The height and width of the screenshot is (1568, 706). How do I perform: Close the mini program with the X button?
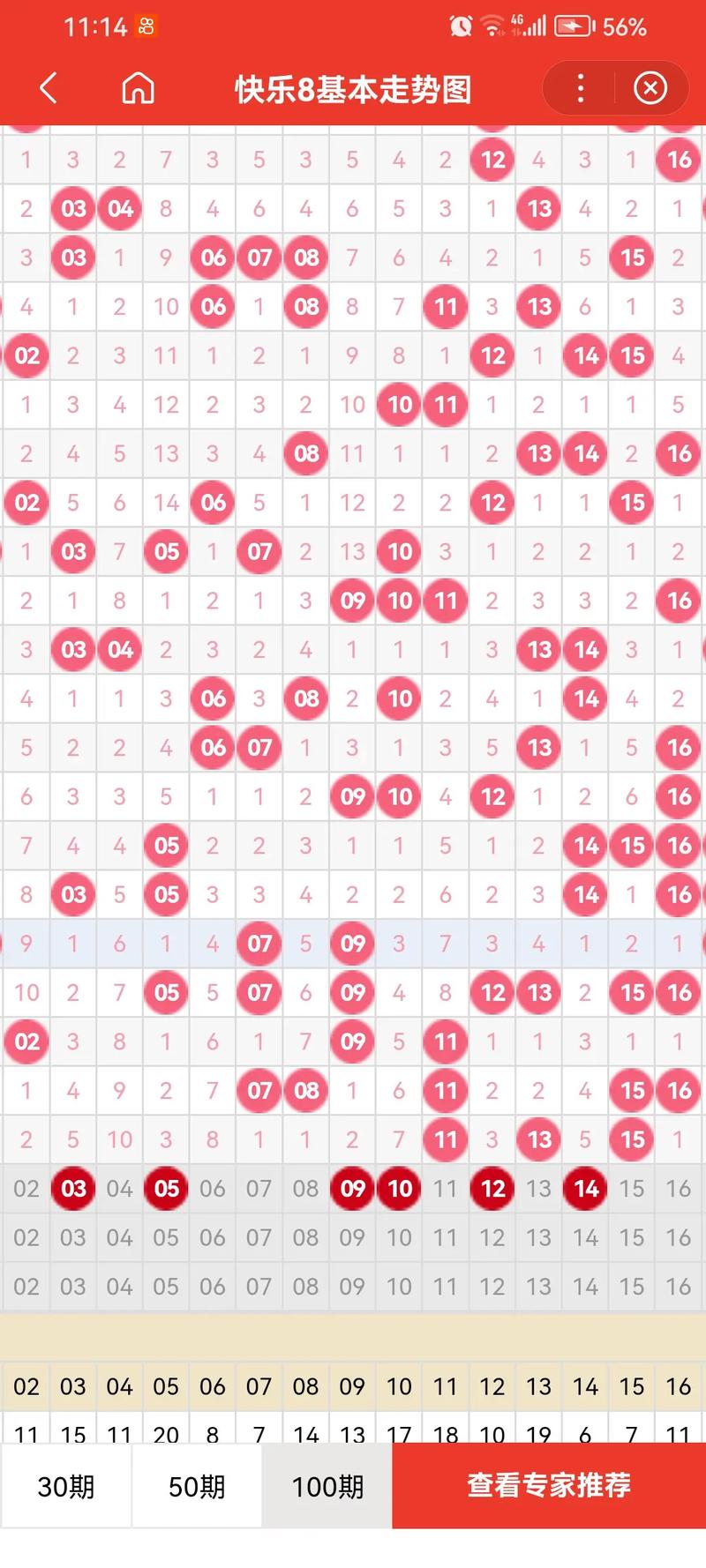coord(650,88)
